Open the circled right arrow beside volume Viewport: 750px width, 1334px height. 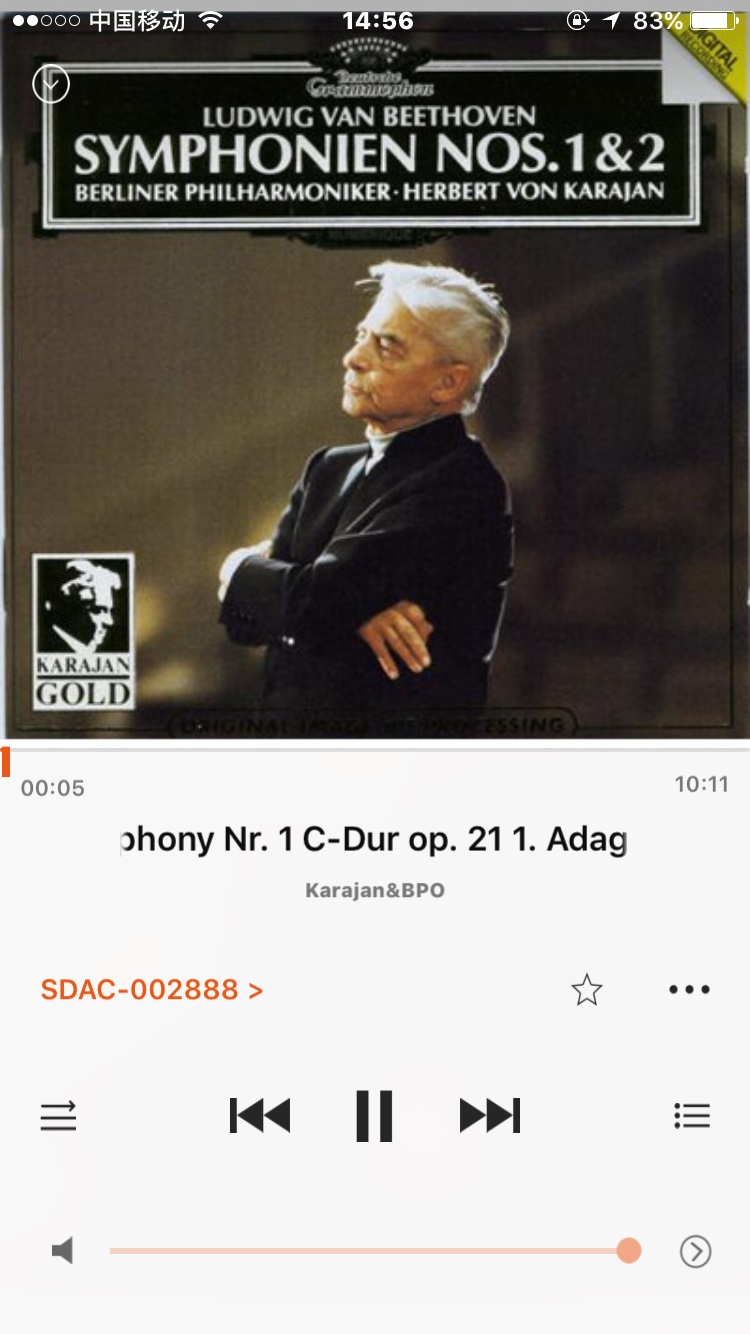click(x=695, y=1251)
